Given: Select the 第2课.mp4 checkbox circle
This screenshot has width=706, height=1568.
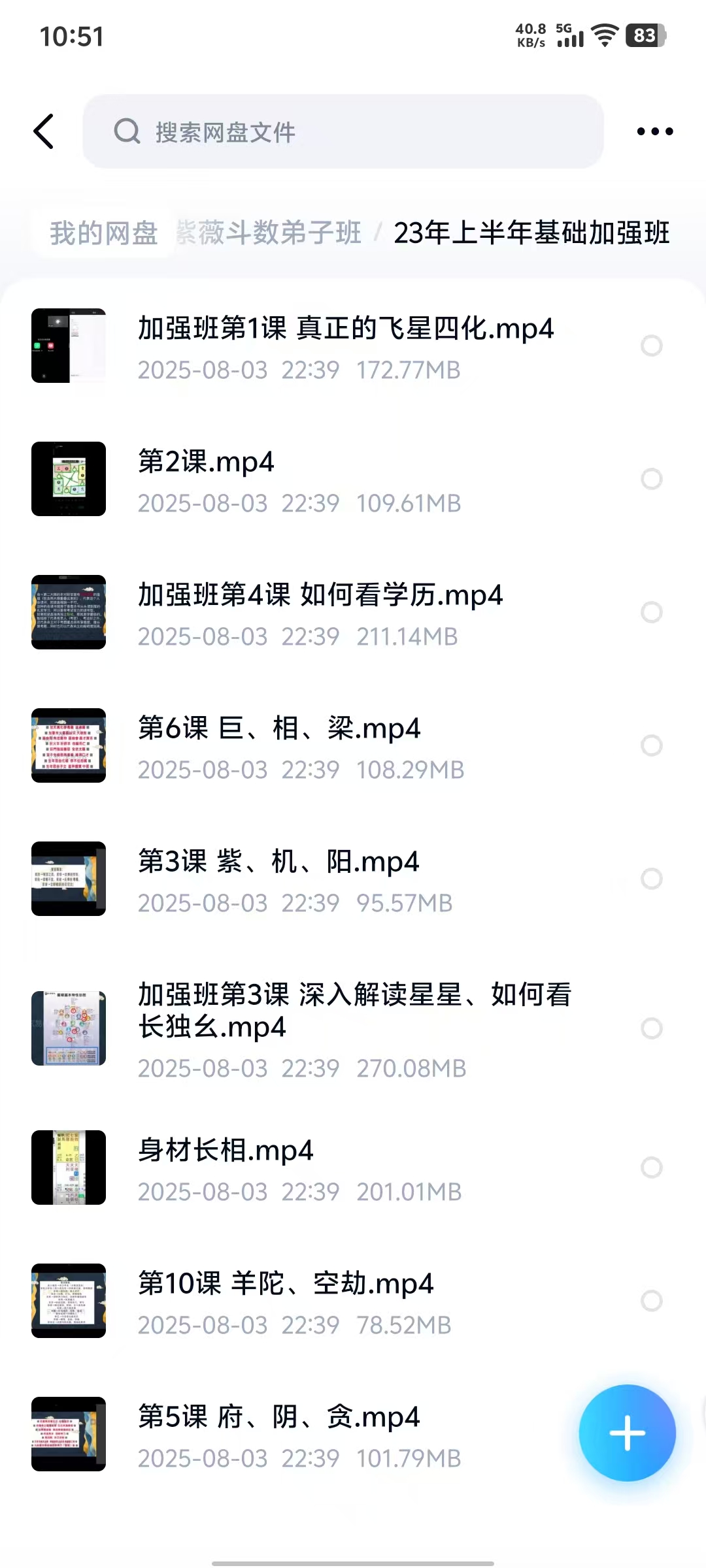Looking at the screenshot, I should point(651,479).
